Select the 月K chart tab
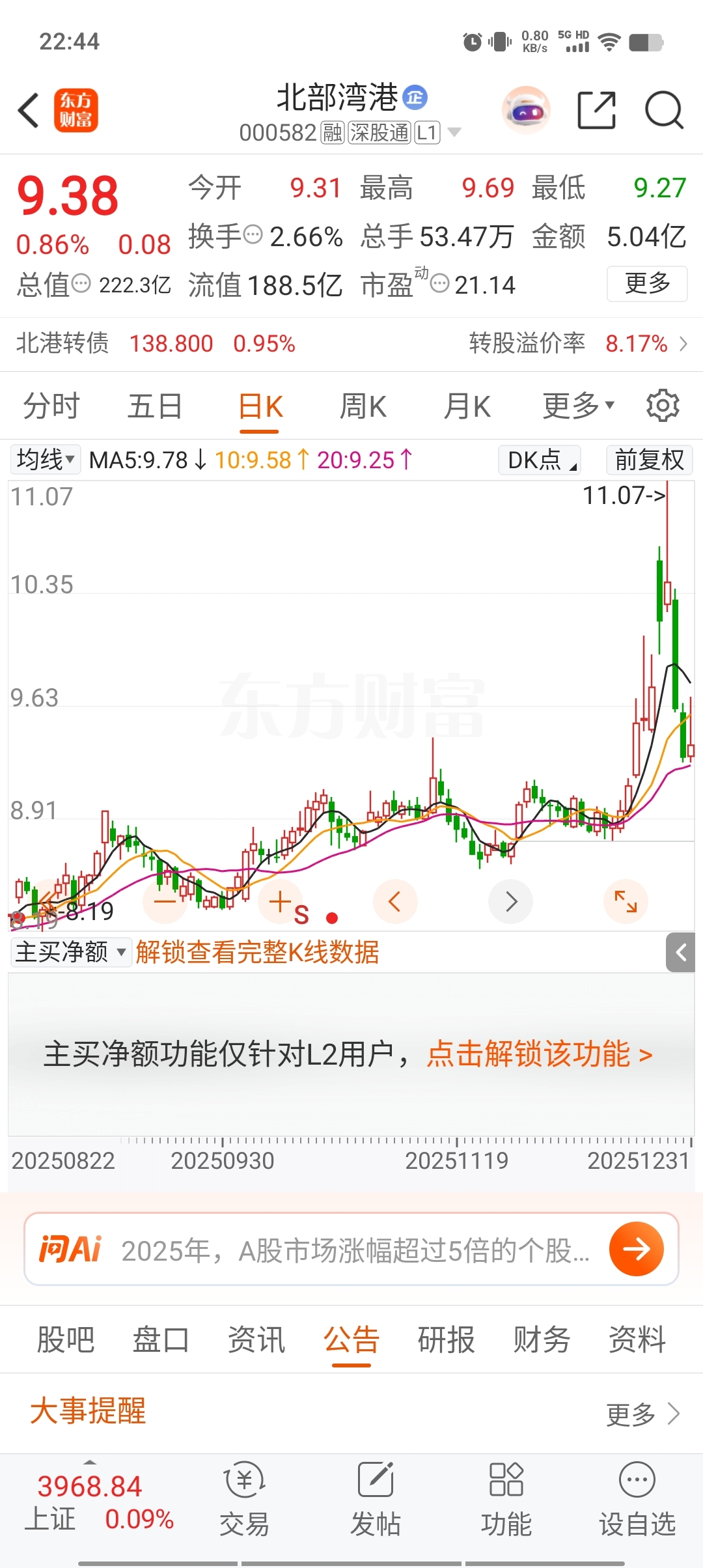 [x=467, y=406]
